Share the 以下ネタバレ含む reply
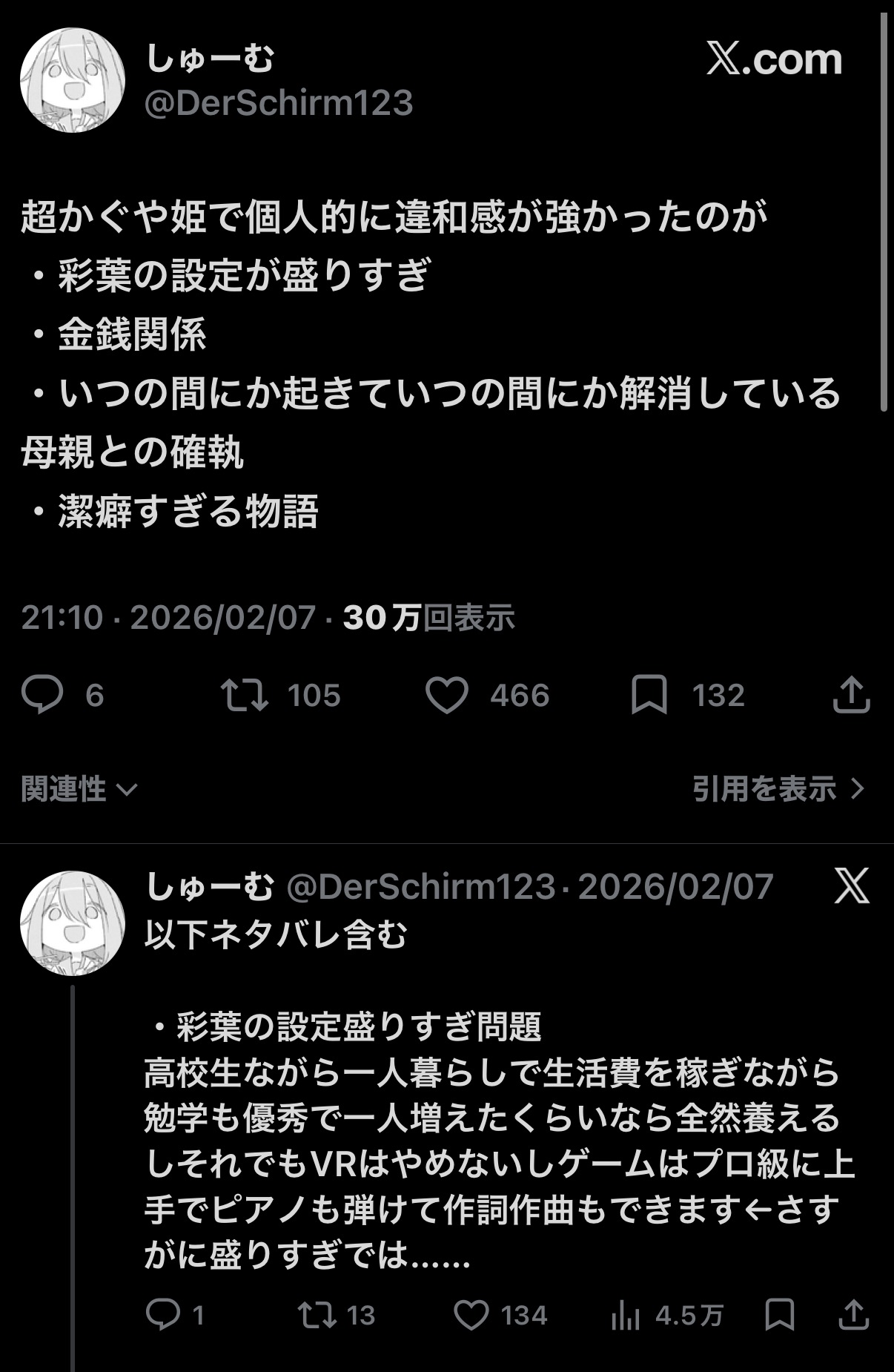 (x=853, y=1315)
